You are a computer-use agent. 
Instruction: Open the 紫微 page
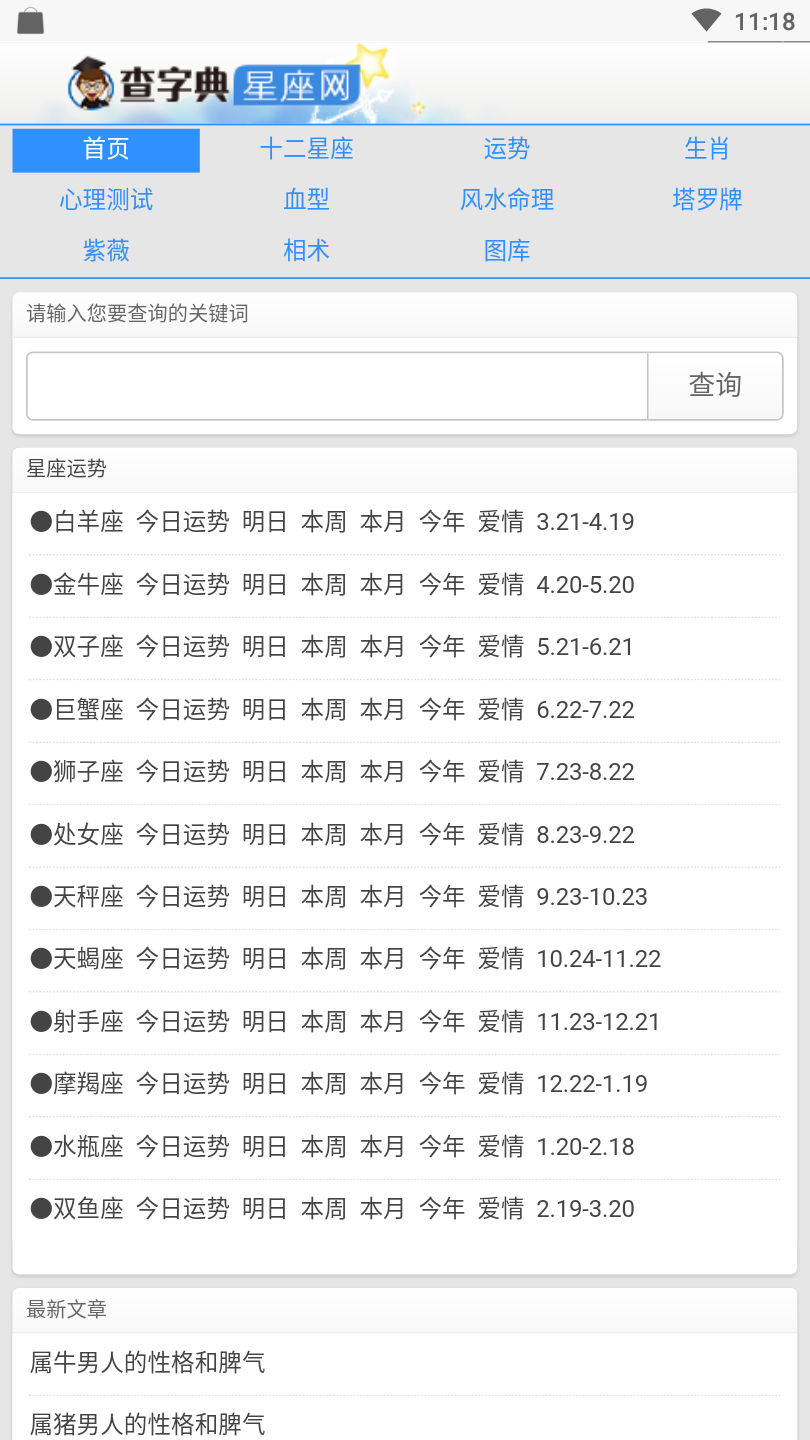click(106, 251)
